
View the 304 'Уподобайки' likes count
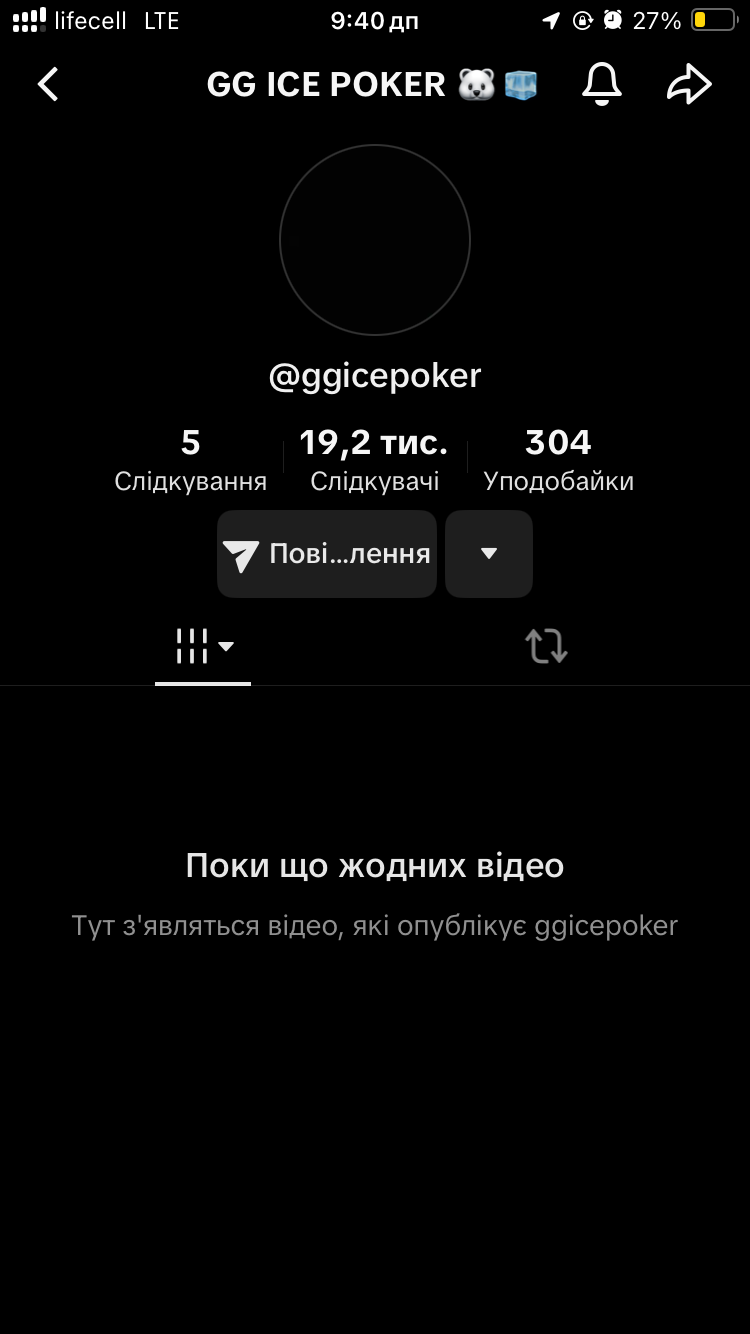click(557, 458)
